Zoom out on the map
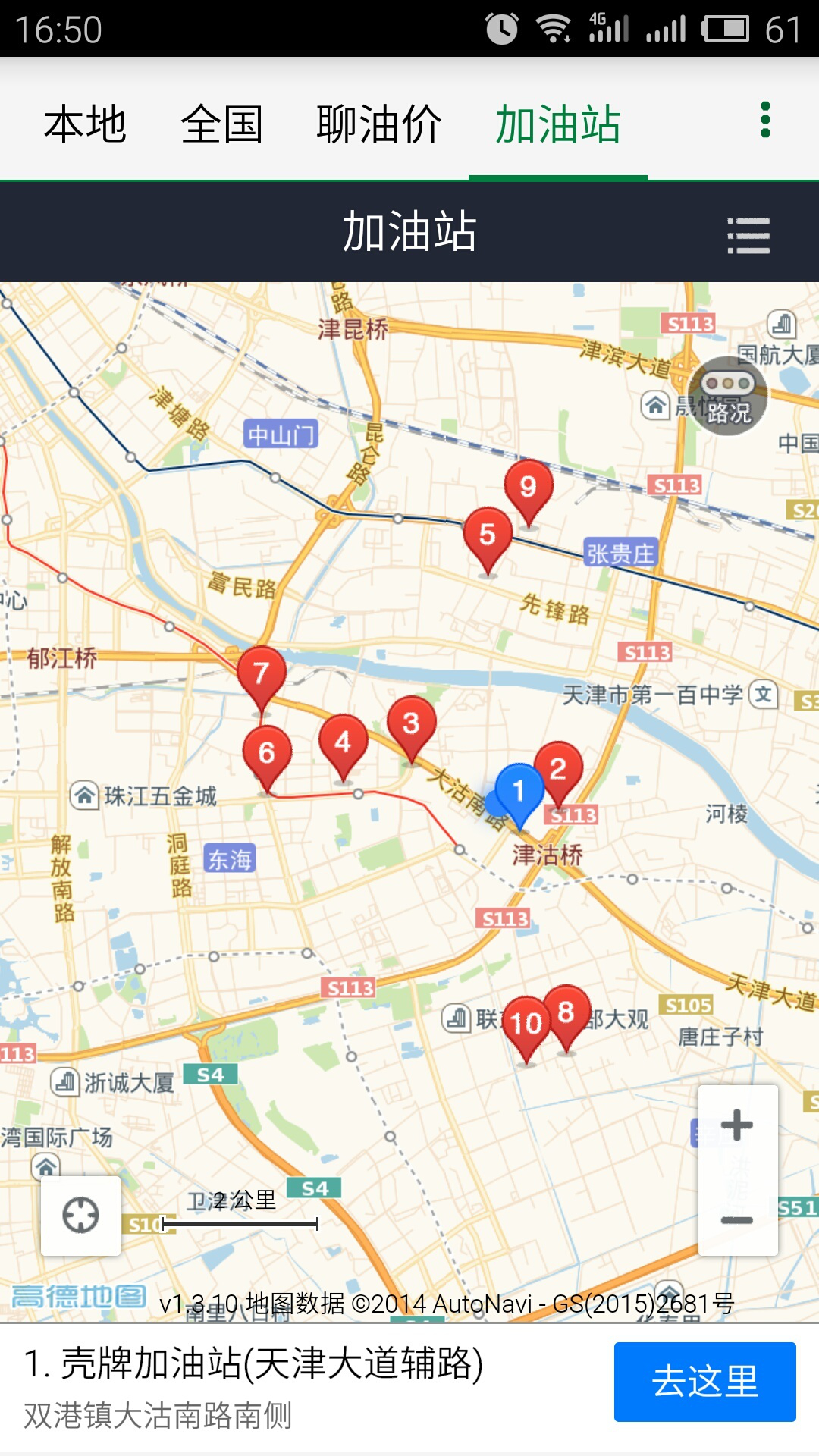Screen dimensions: 819x1456 pyautogui.click(x=737, y=1219)
